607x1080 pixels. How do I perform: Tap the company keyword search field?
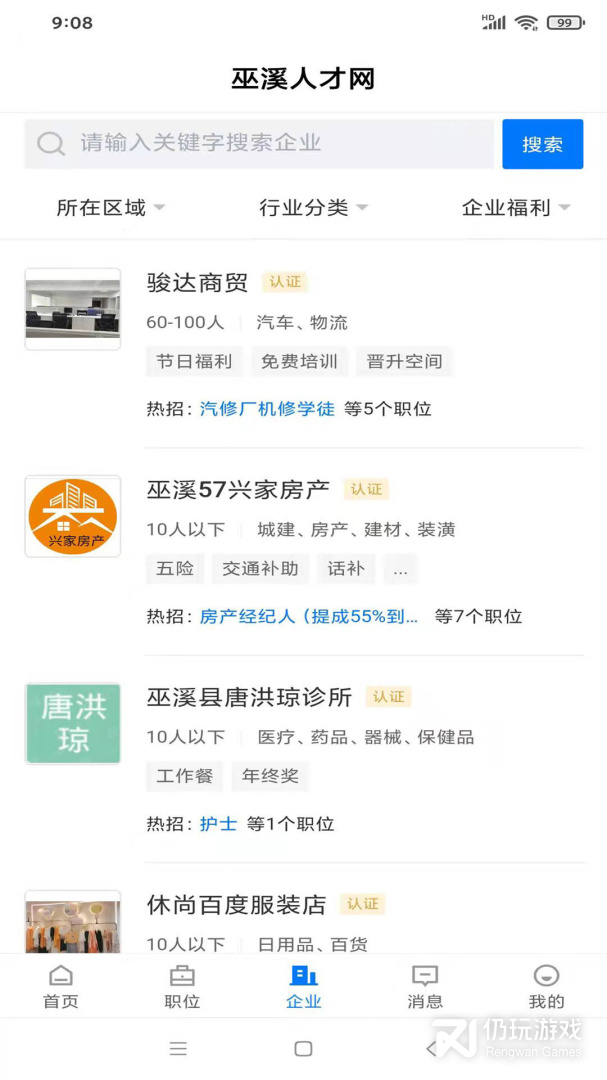(x=259, y=144)
